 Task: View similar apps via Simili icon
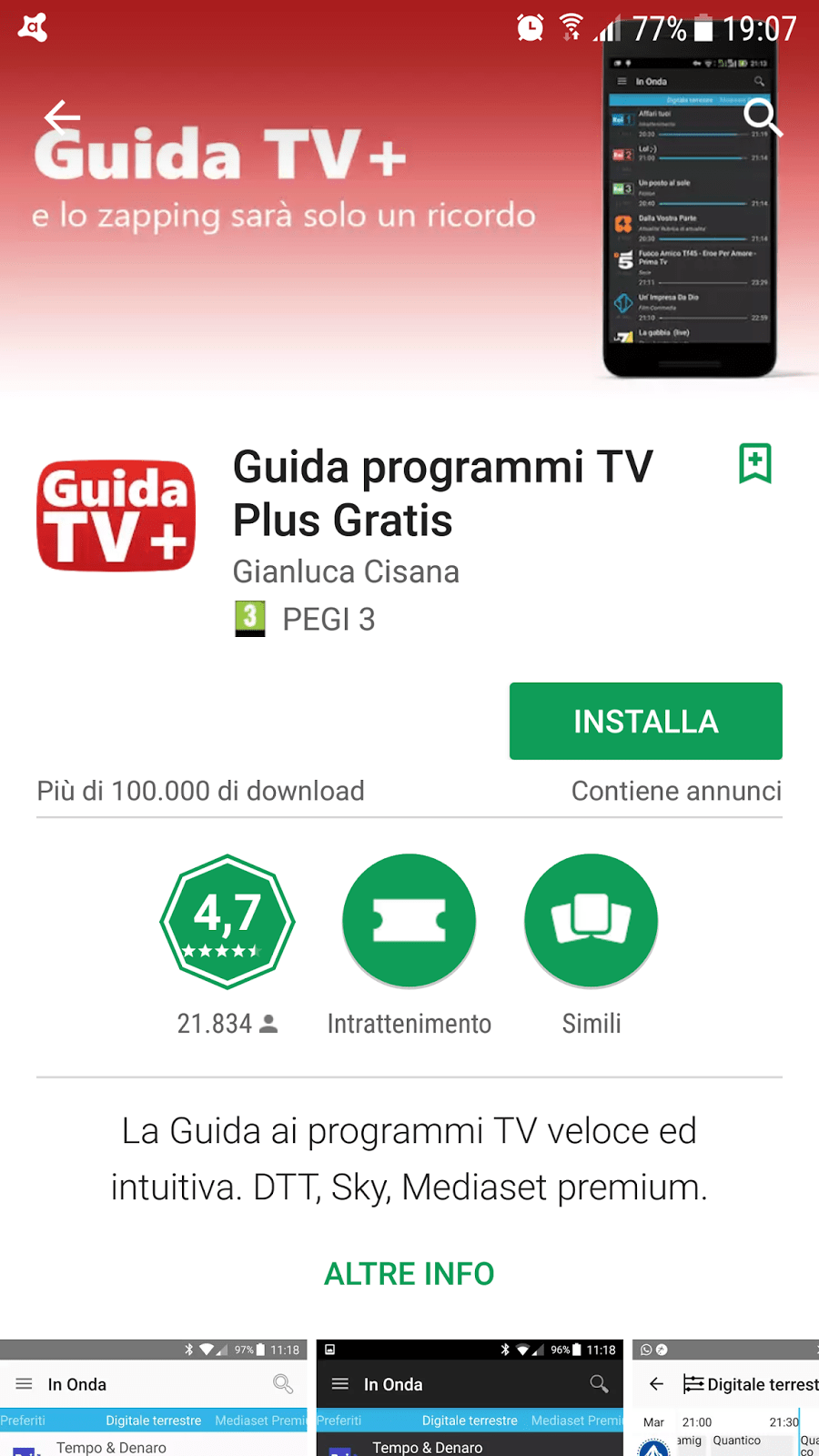(591, 920)
